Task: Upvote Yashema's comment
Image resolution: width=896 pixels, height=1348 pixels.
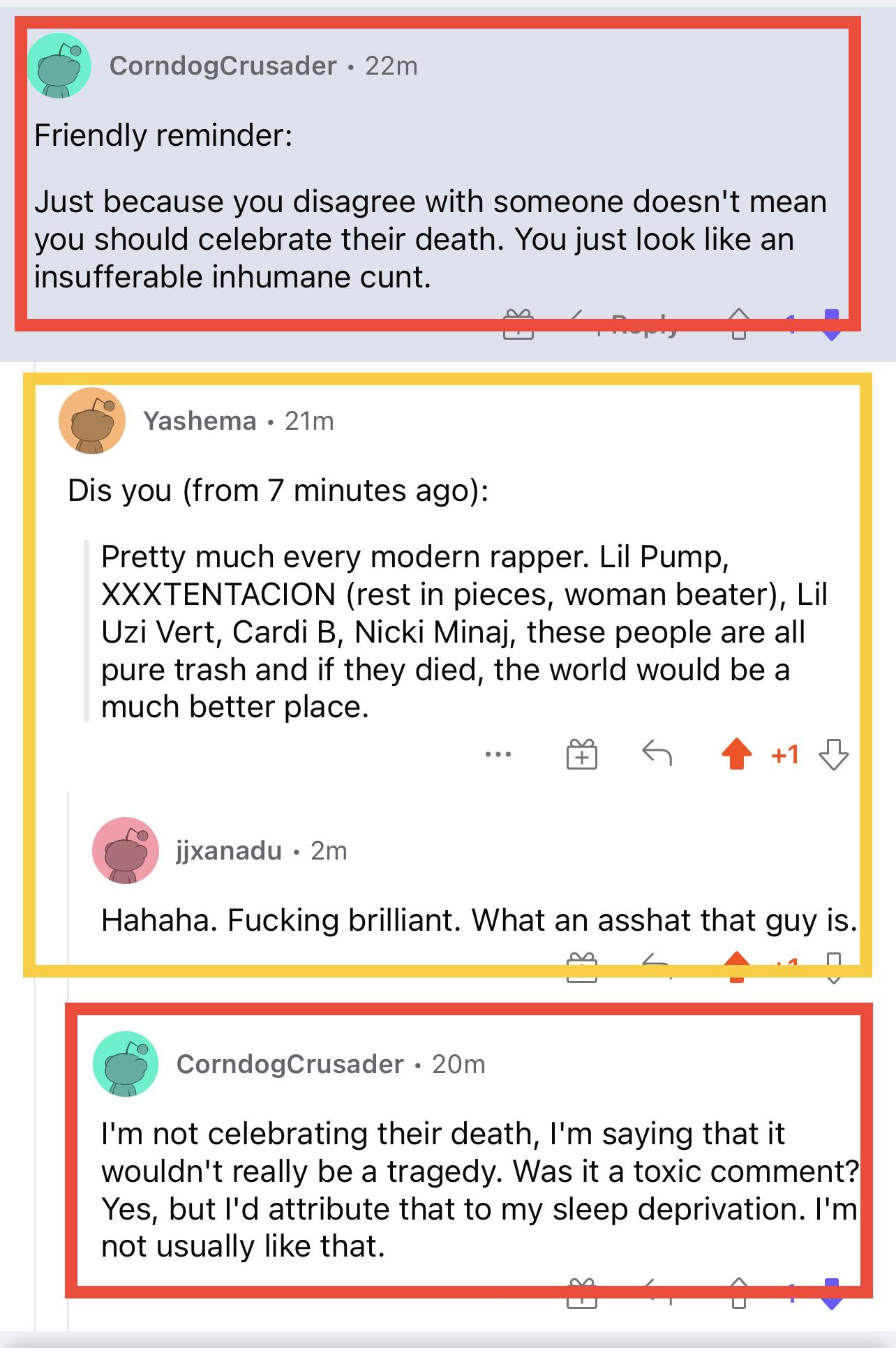Action: coord(736,754)
